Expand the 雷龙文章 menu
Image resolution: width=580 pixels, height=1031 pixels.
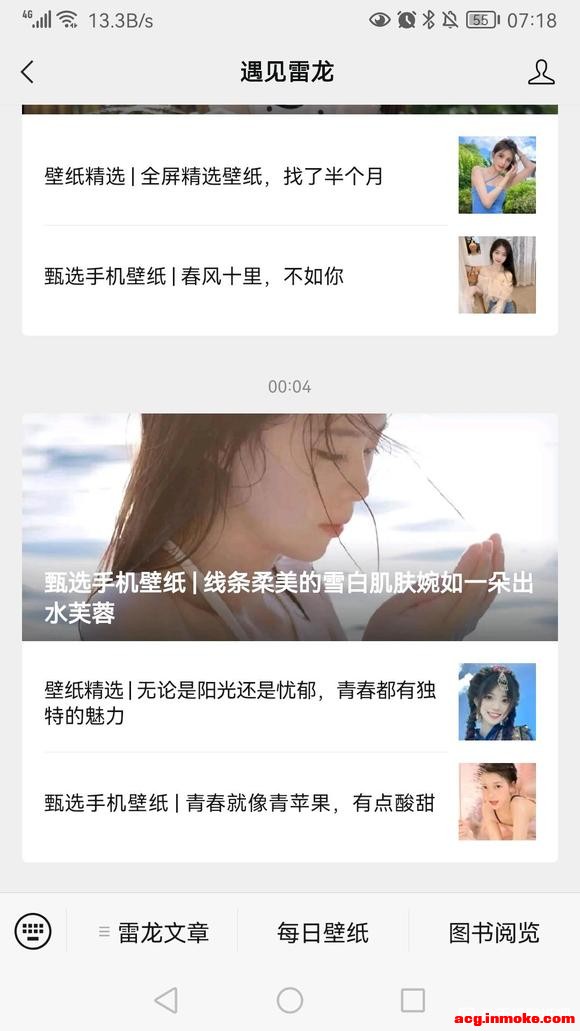pos(153,932)
